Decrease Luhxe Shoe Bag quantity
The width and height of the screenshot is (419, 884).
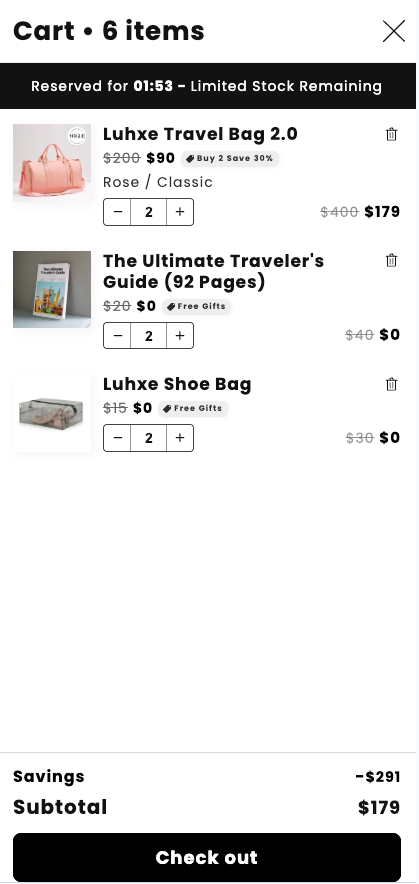pos(117,438)
